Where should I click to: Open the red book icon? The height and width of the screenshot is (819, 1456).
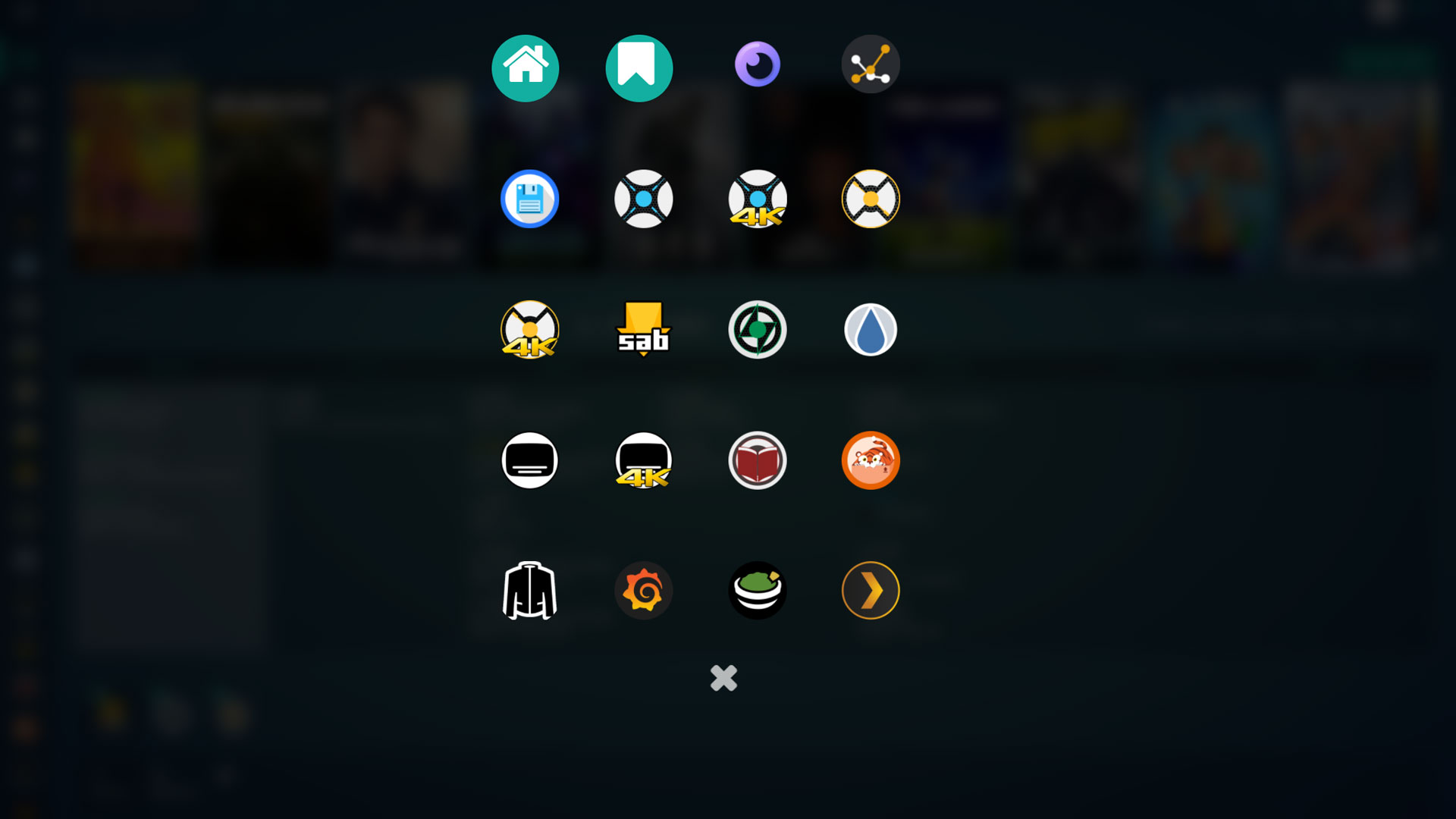[x=757, y=460]
